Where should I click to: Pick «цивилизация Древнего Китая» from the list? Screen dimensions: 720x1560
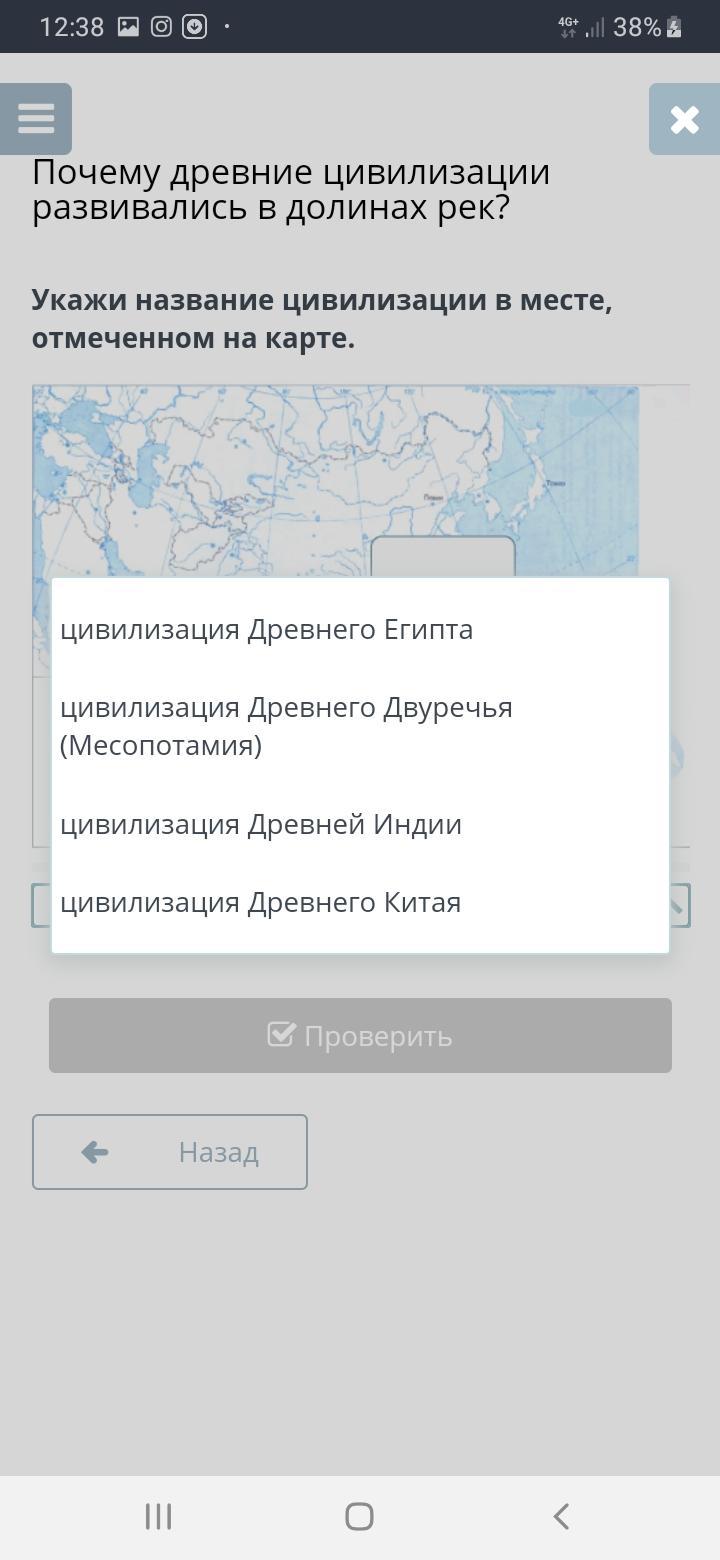[x=360, y=903]
